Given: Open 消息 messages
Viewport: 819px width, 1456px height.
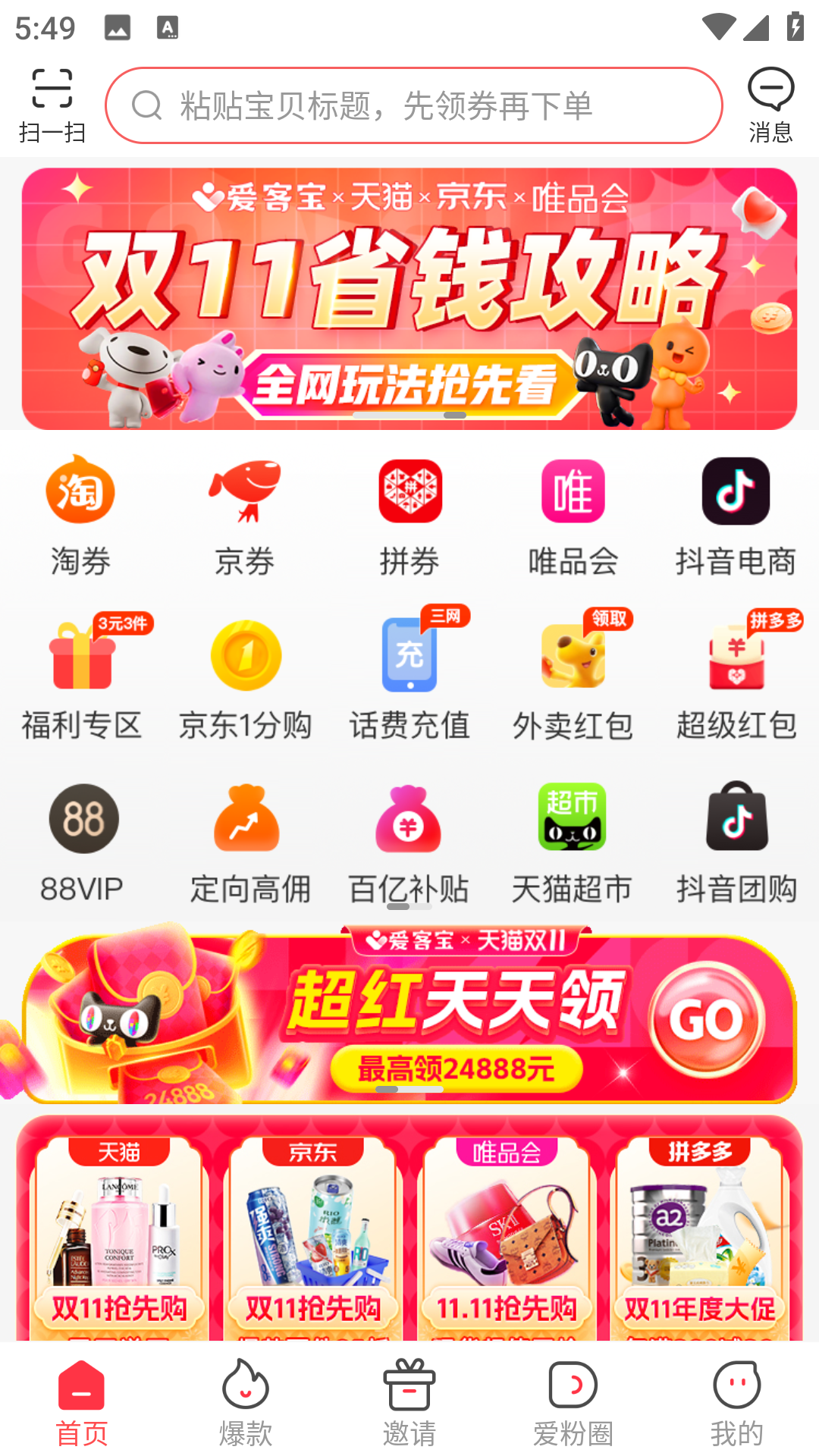Looking at the screenshot, I should point(770,105).
